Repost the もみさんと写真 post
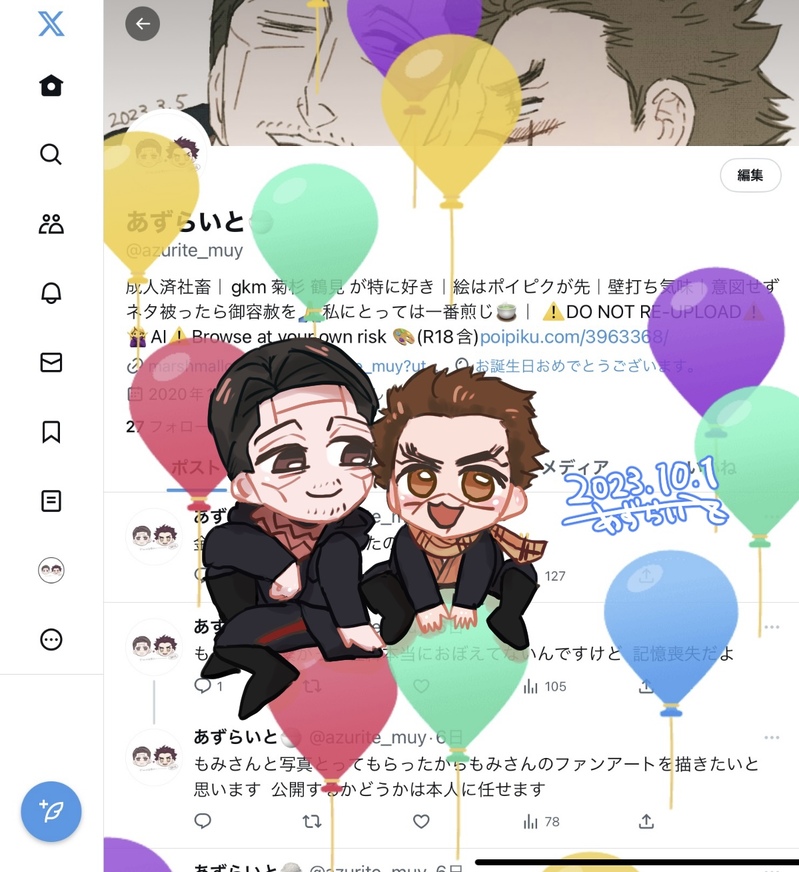Image resolution: width=799 pixels, height=872 pixels. [x=312, y=821]
